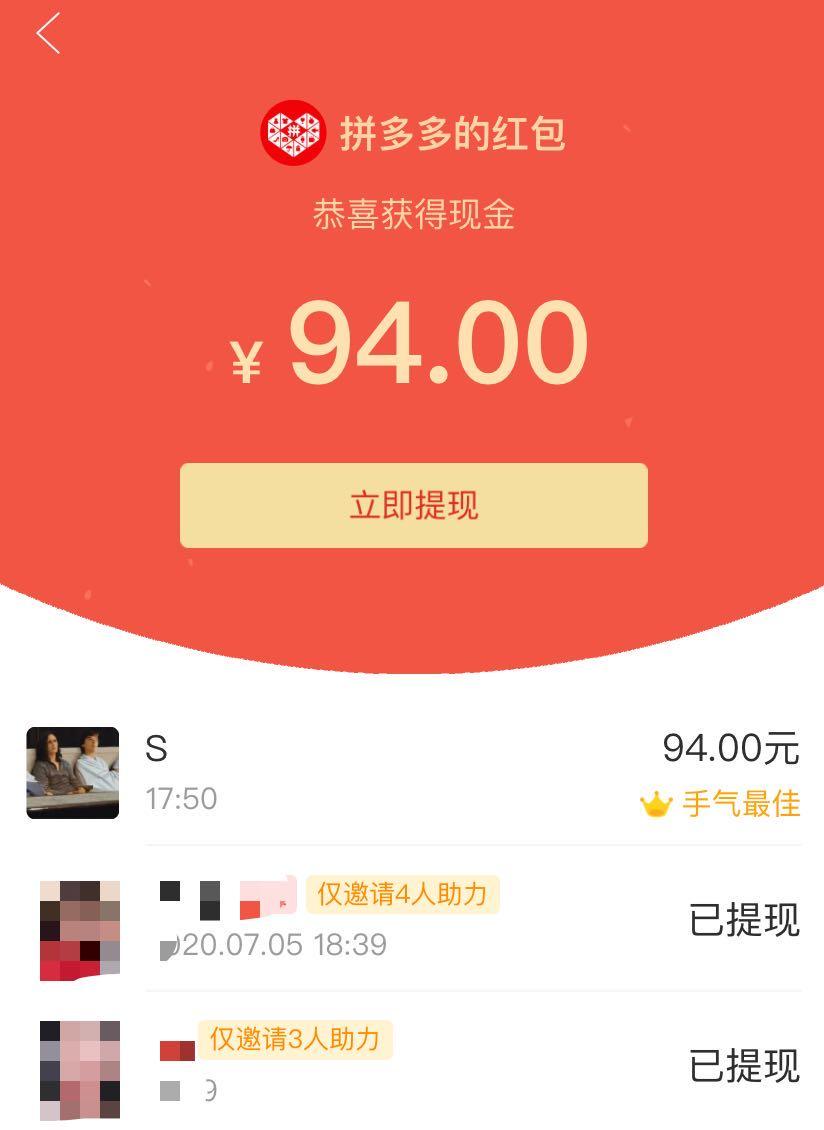
Task: Click the Pinduoduo heart logo icon
Action: 291,131
